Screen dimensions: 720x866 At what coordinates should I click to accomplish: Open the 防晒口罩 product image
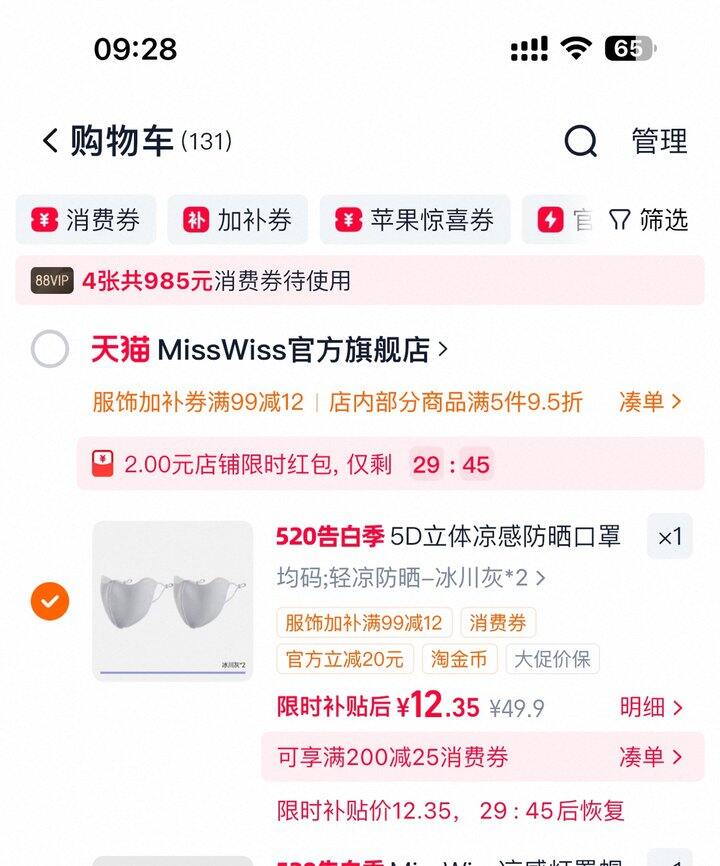pyautogui.click(x=173, y=601)
